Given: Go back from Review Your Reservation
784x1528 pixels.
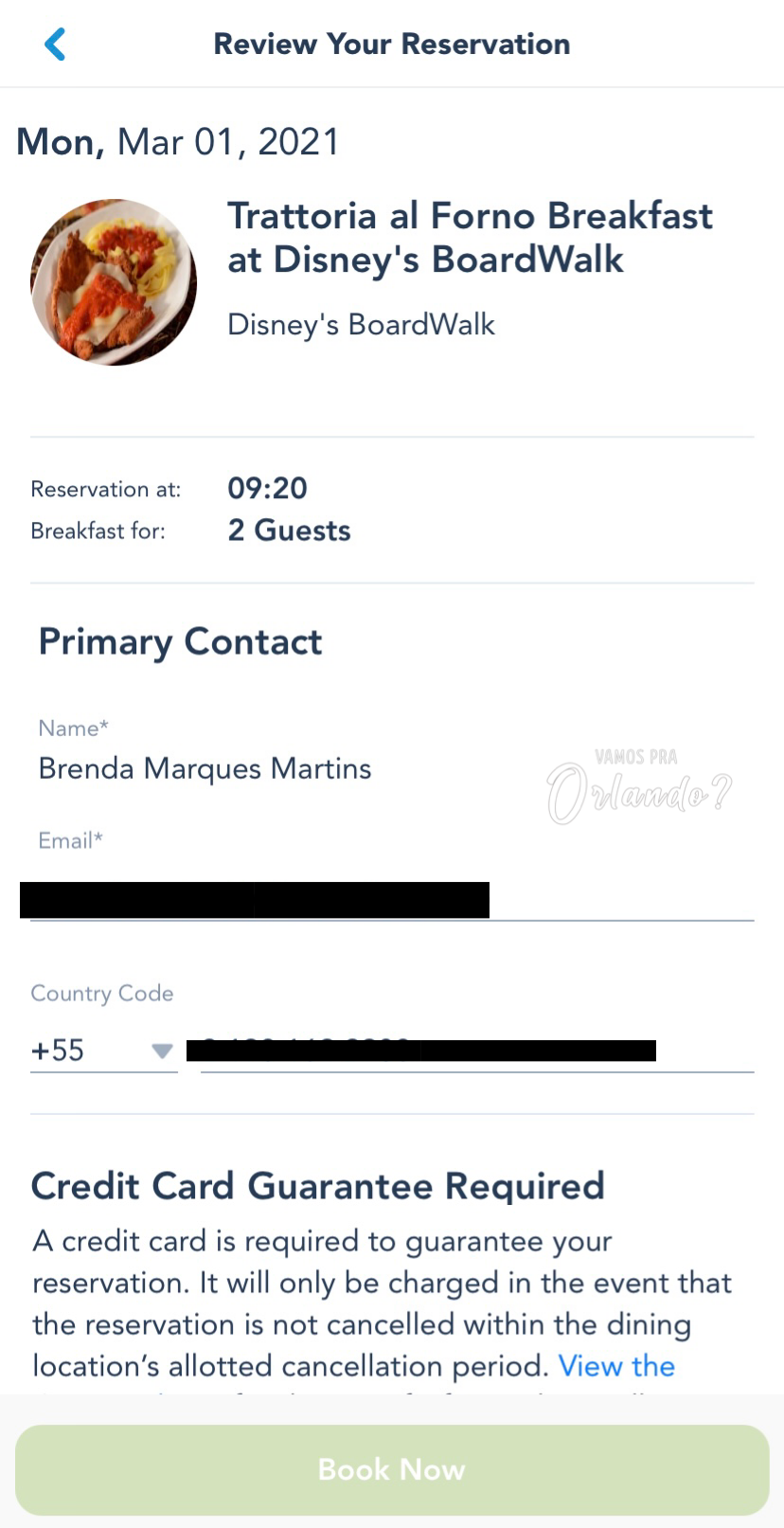Looking at the screenshot, I should pyautogui.click(x=55, y=44).
